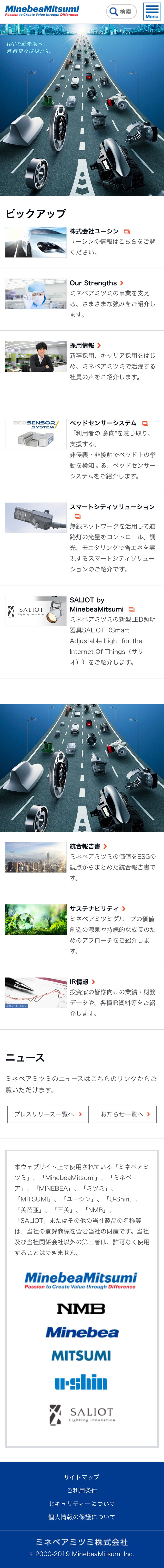Tap the お知らせ一覧へ button

click(x=125, y=1114)
